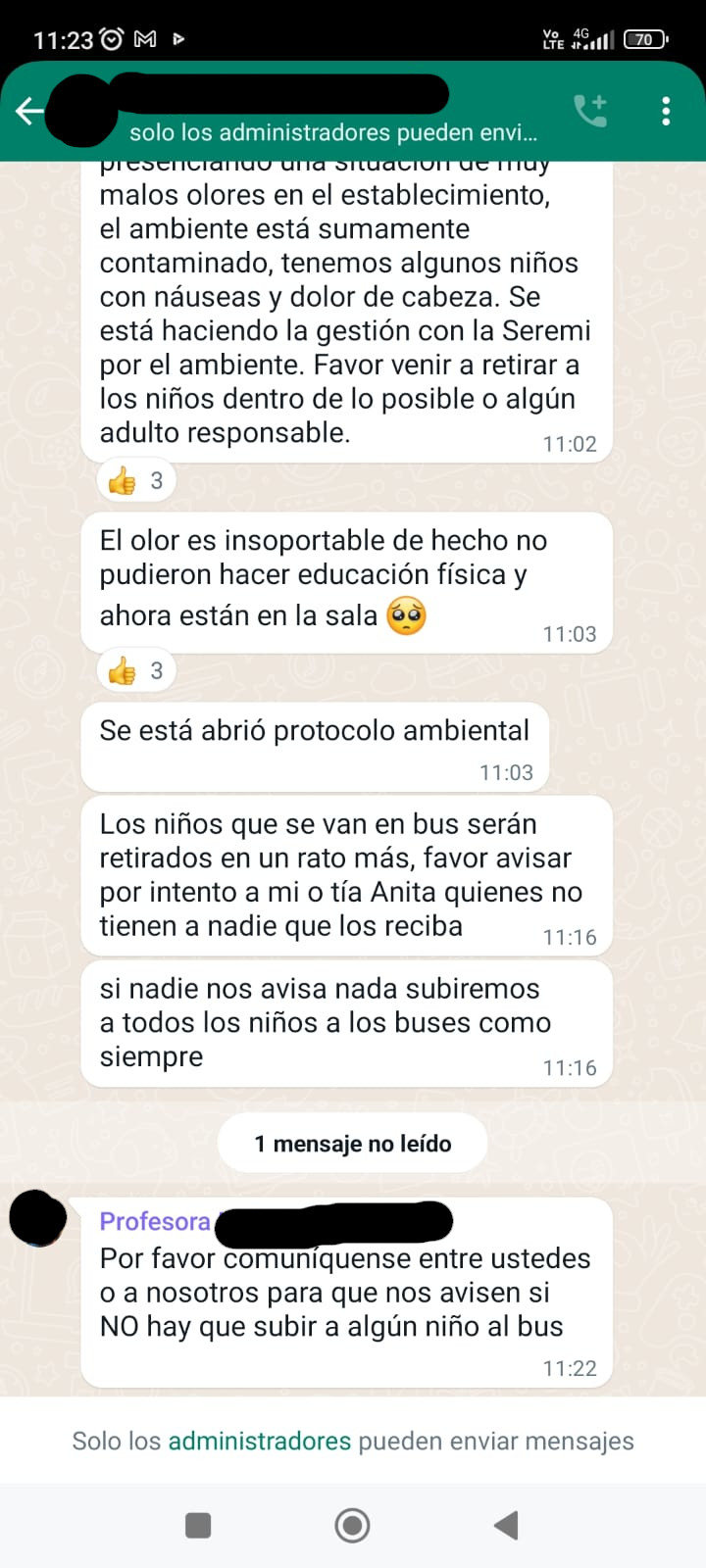Start a group call with the phone icon
This screenshot has width=706, height=1568.
(590, 111)
